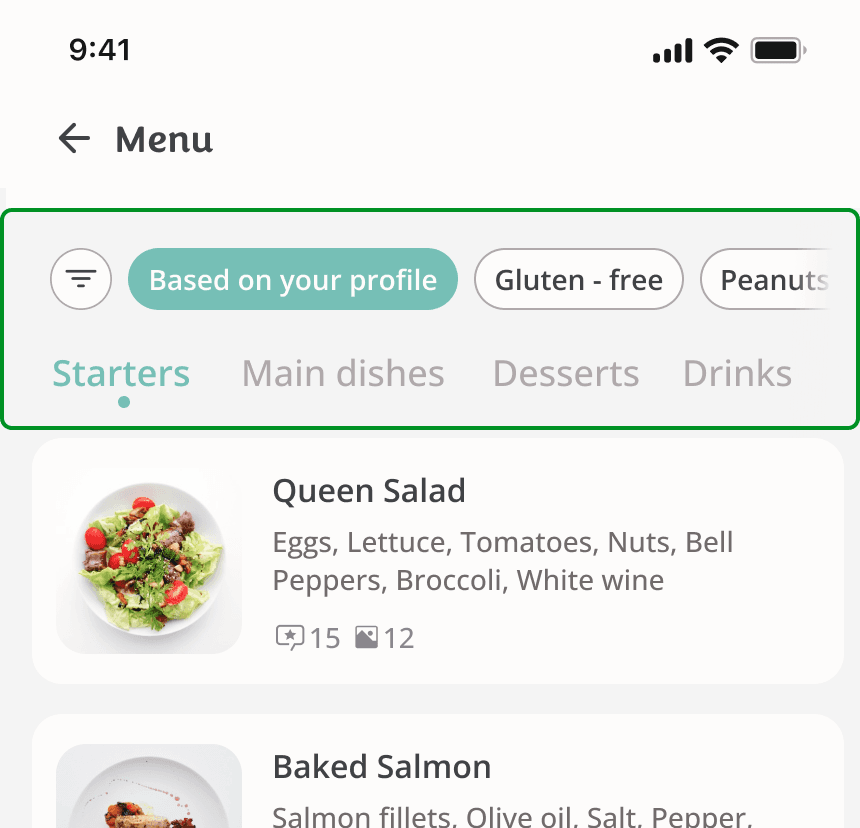The width and height of the screenshot is (860, 828).
Task: Open the Desserts tab
Action: 566,374
